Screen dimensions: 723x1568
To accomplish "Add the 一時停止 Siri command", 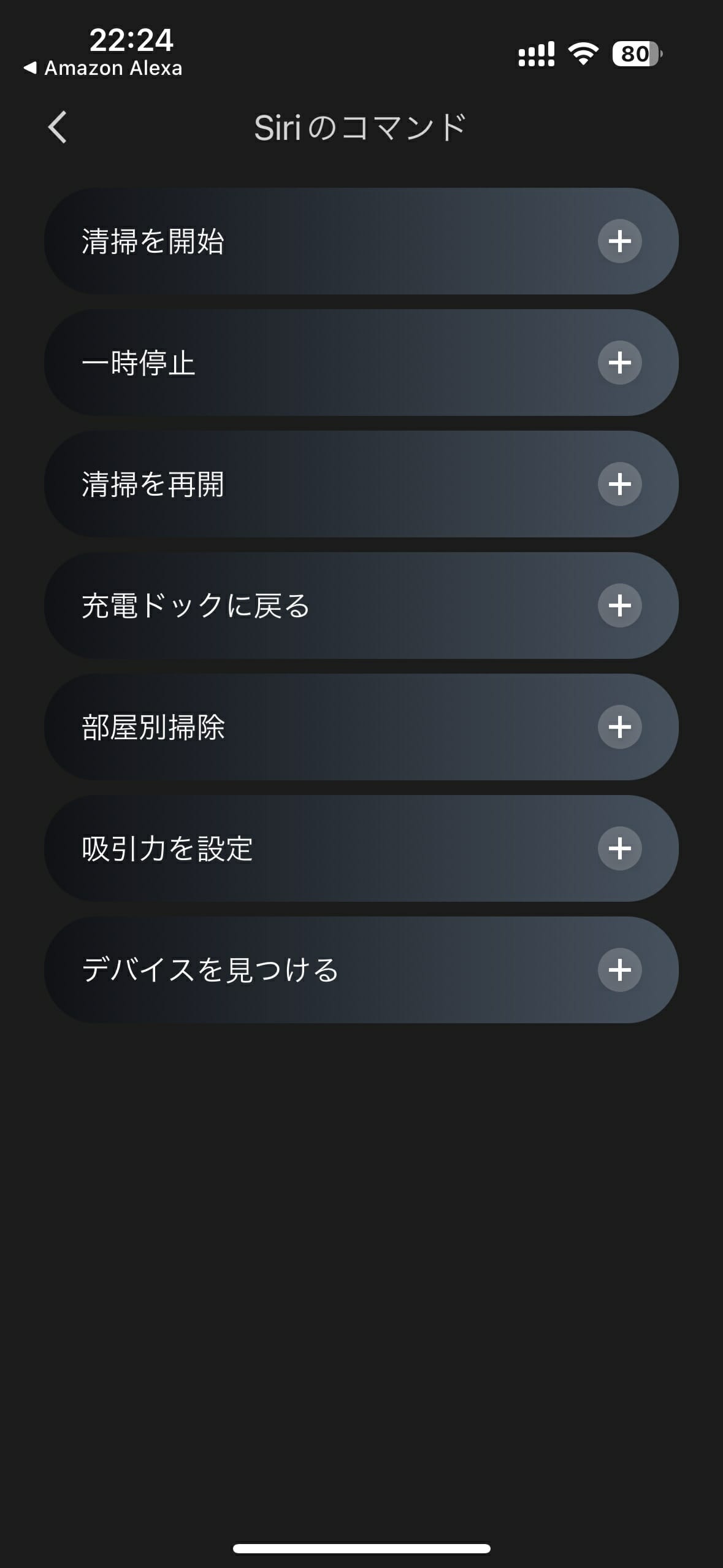I will [619, 363].
